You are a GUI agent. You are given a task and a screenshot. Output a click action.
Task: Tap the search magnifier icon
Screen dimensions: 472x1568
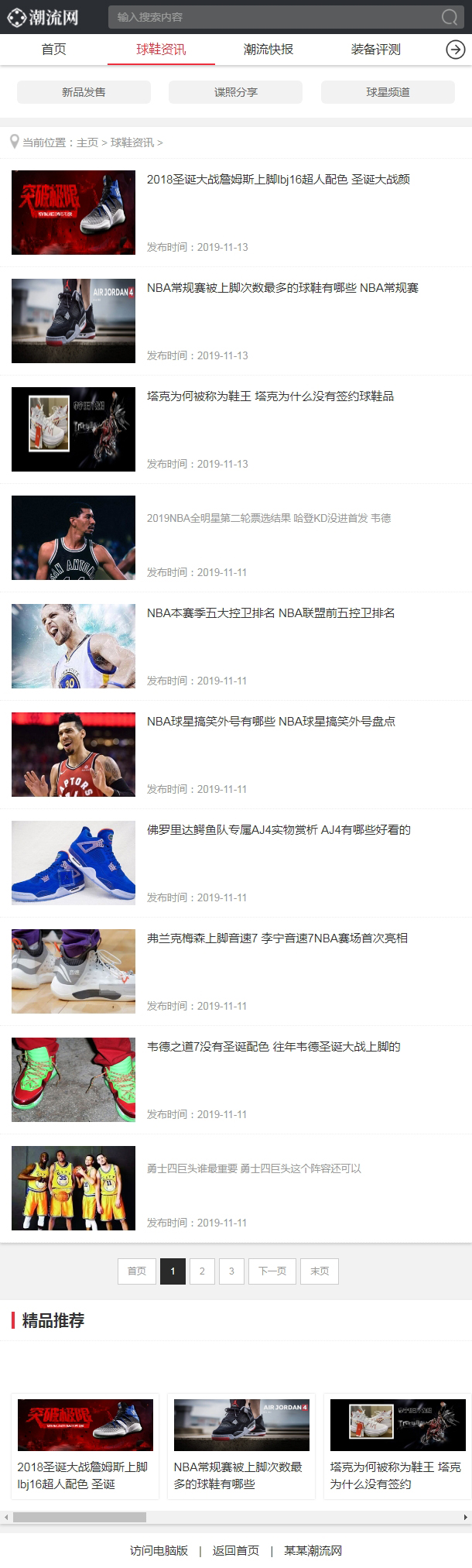click(449, 17)
